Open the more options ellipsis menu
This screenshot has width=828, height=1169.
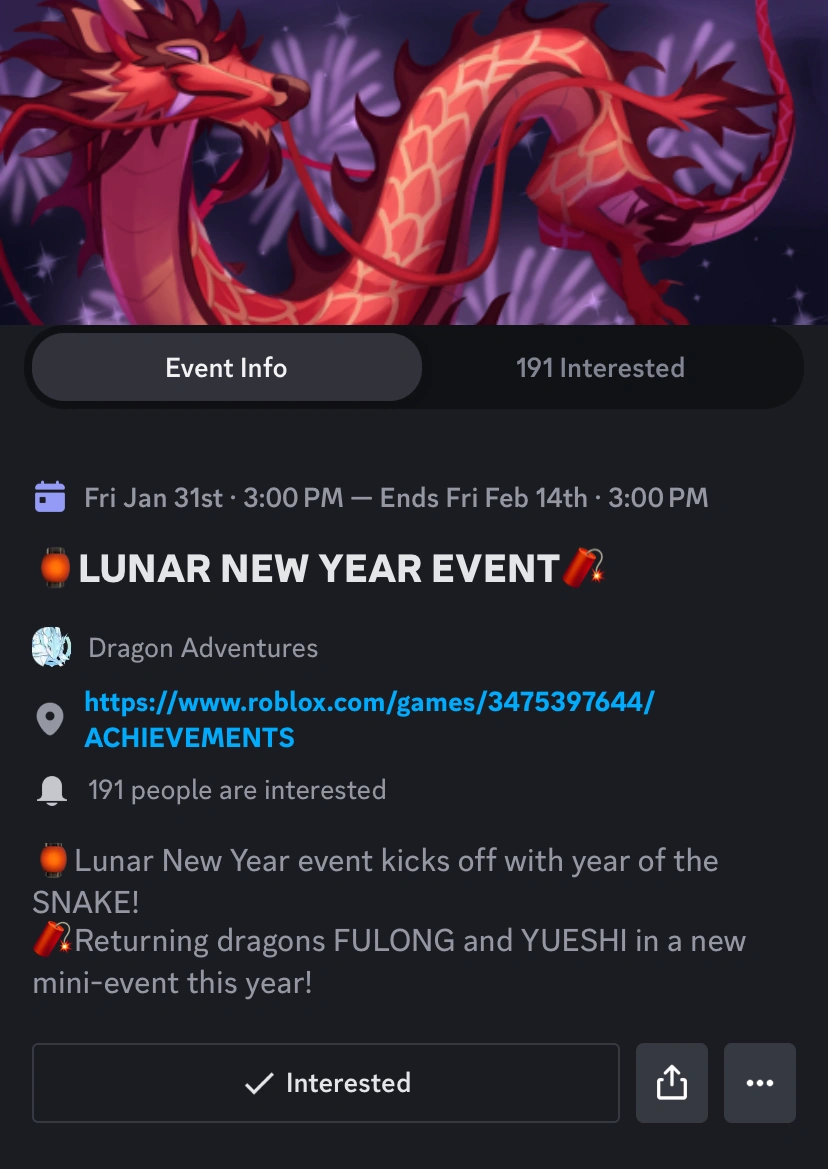click(x=759, y=1083)
